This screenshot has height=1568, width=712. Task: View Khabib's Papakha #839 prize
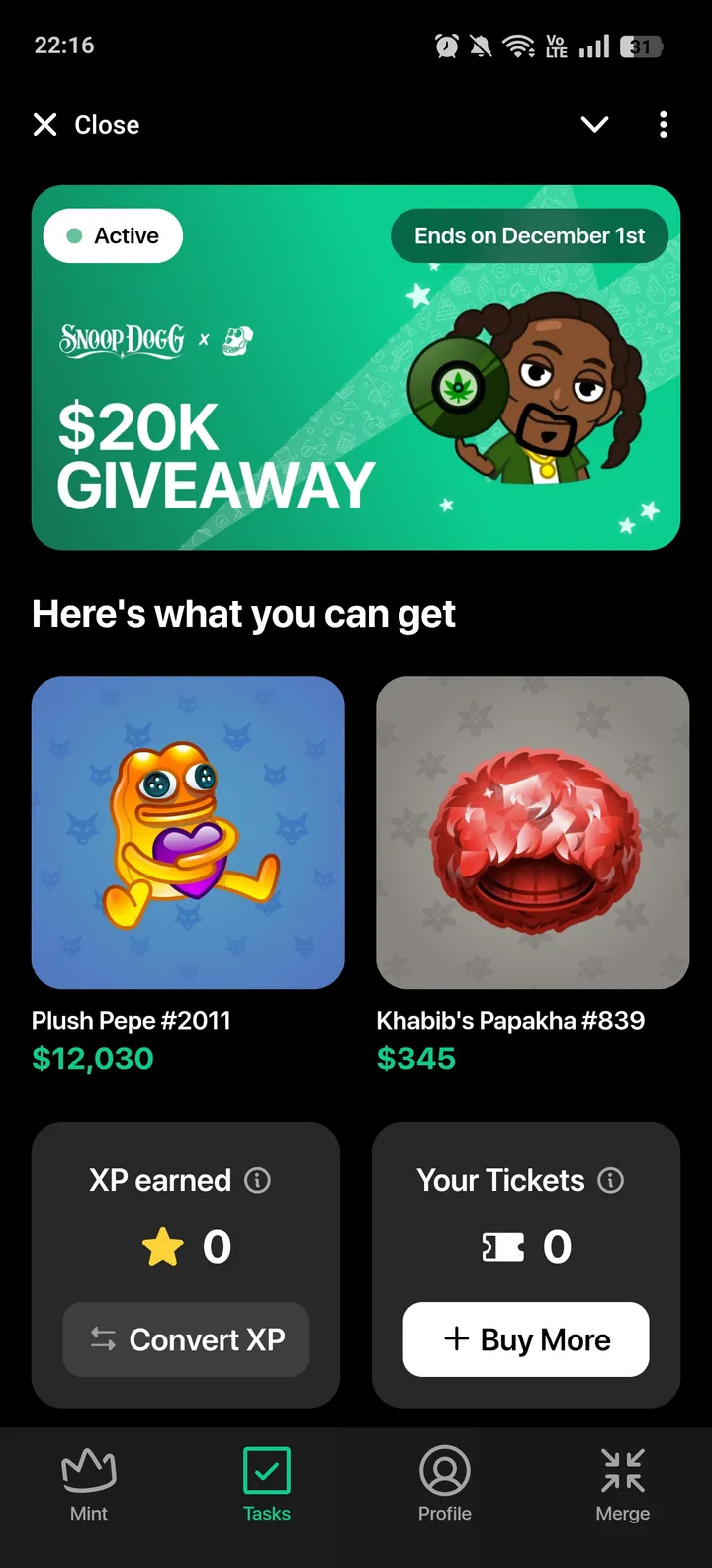[x=532, y=832]
